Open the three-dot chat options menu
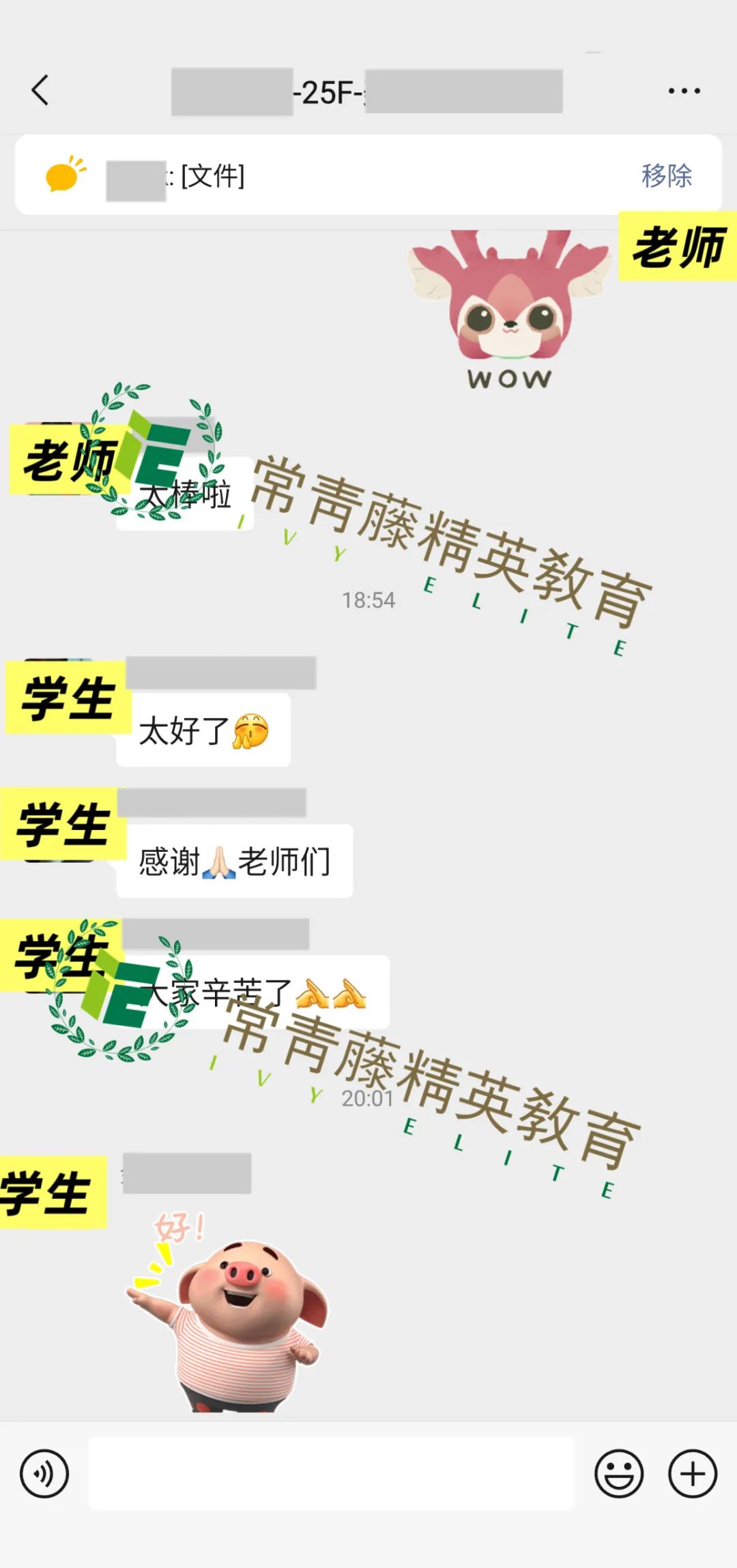This screenshot has width=737, height=1568. (x=684, y=91)
